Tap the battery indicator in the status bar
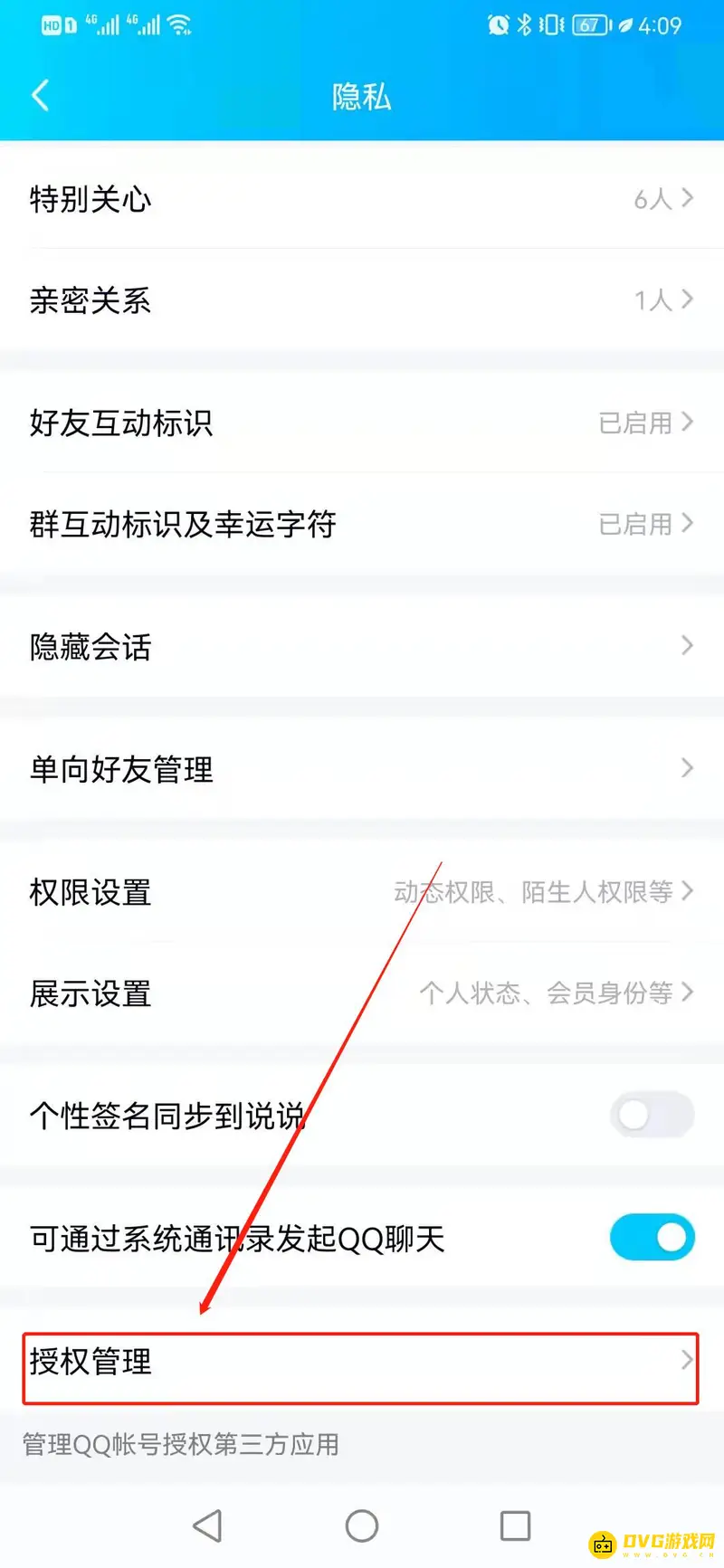Viewport: 724px width, 1568px height. pyautogui.click(x=587, y=24)
